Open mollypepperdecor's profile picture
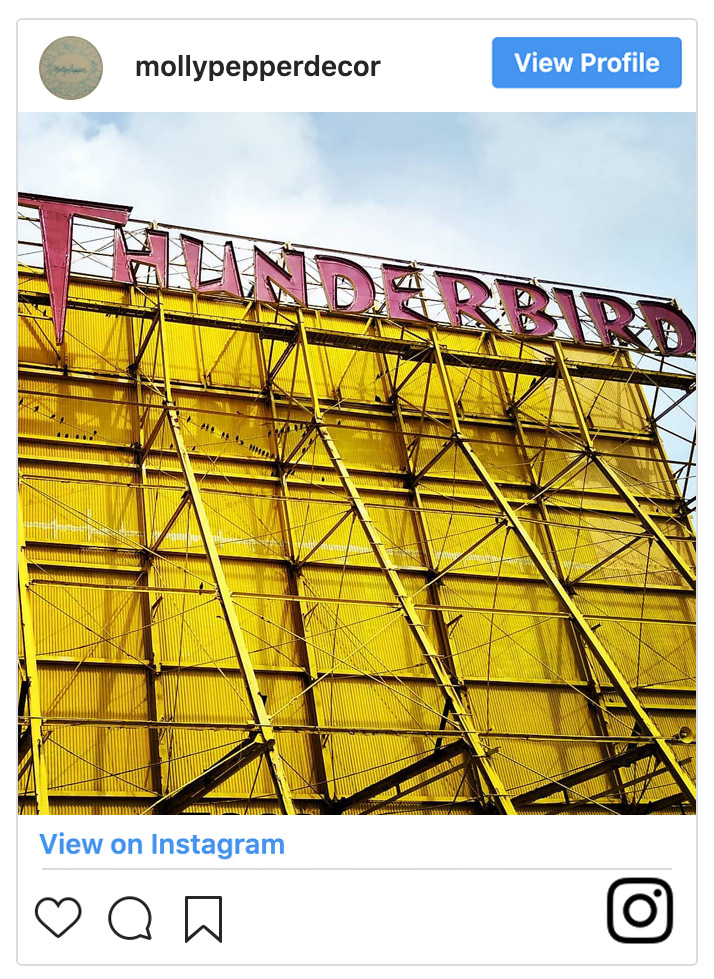The width and height of the screenshot is (714, 979). pyautogui.click(x=71, y=68)
